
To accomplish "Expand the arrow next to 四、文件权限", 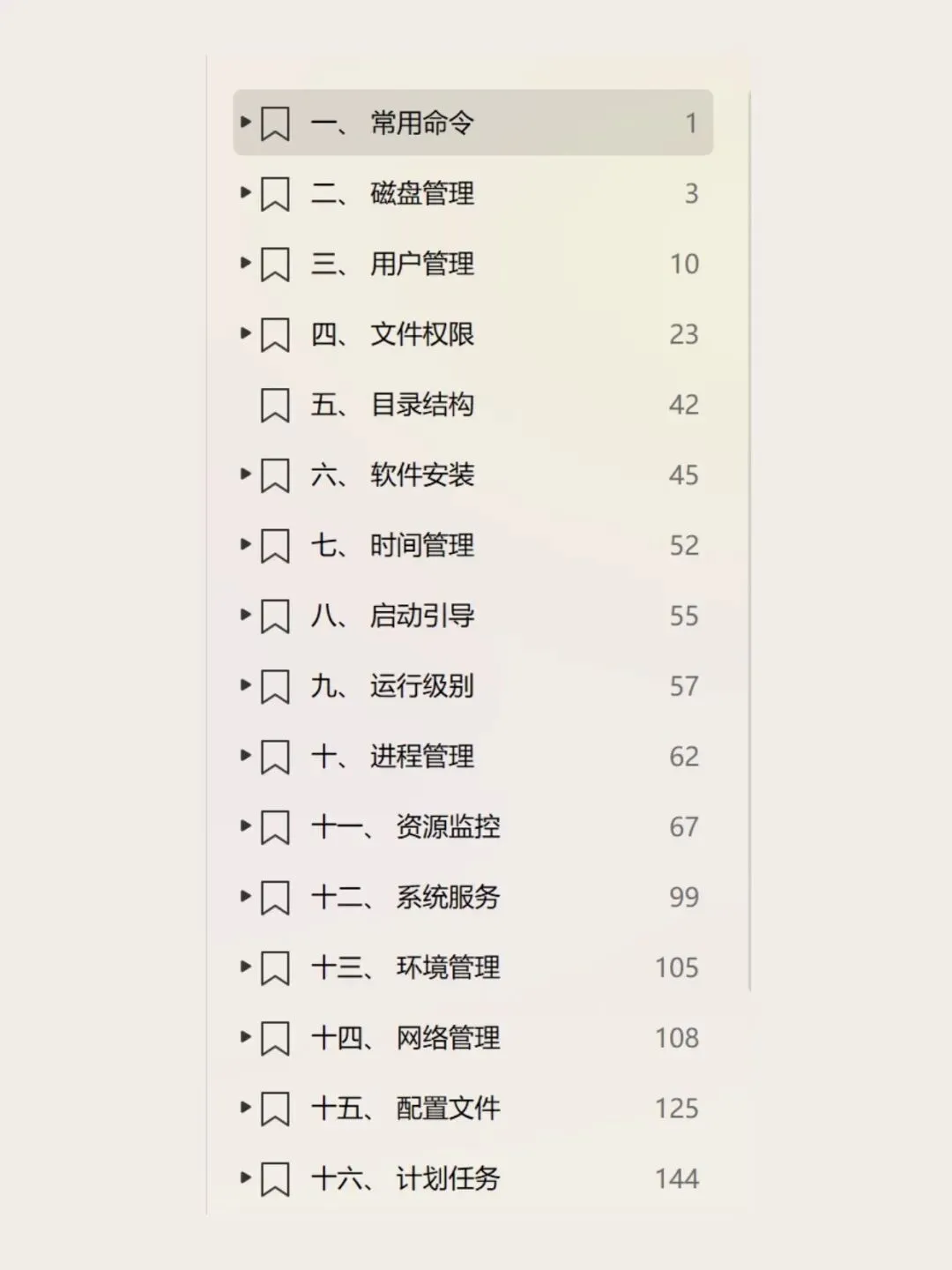I will pos(246,332).
